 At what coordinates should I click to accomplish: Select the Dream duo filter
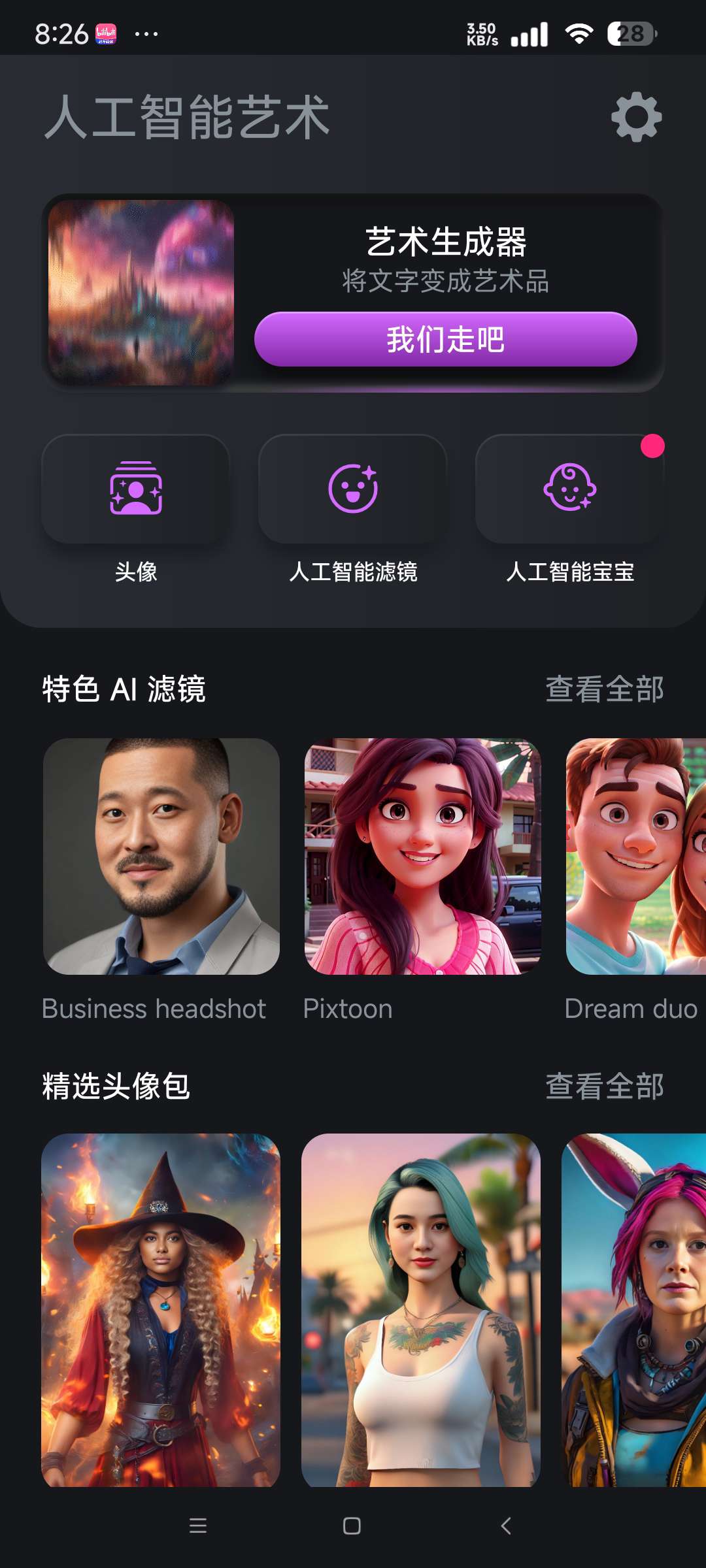(x=635, y=857)
